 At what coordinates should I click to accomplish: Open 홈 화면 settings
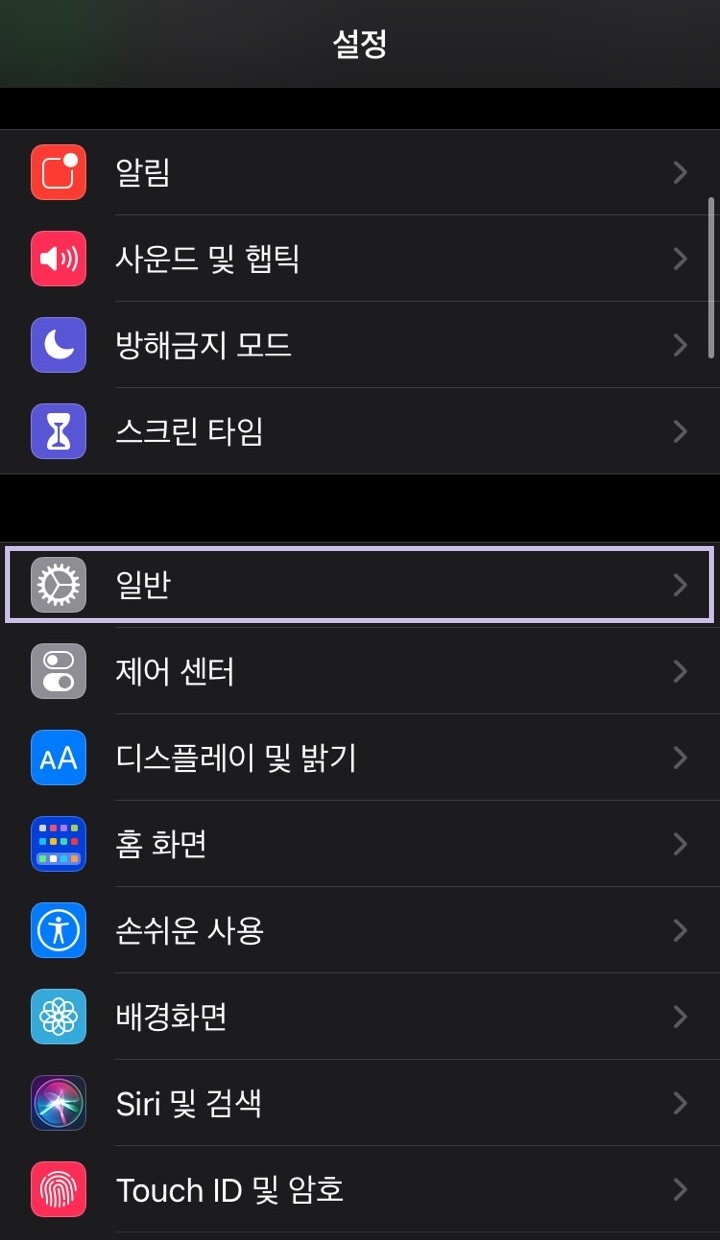(x=360, y=844)
